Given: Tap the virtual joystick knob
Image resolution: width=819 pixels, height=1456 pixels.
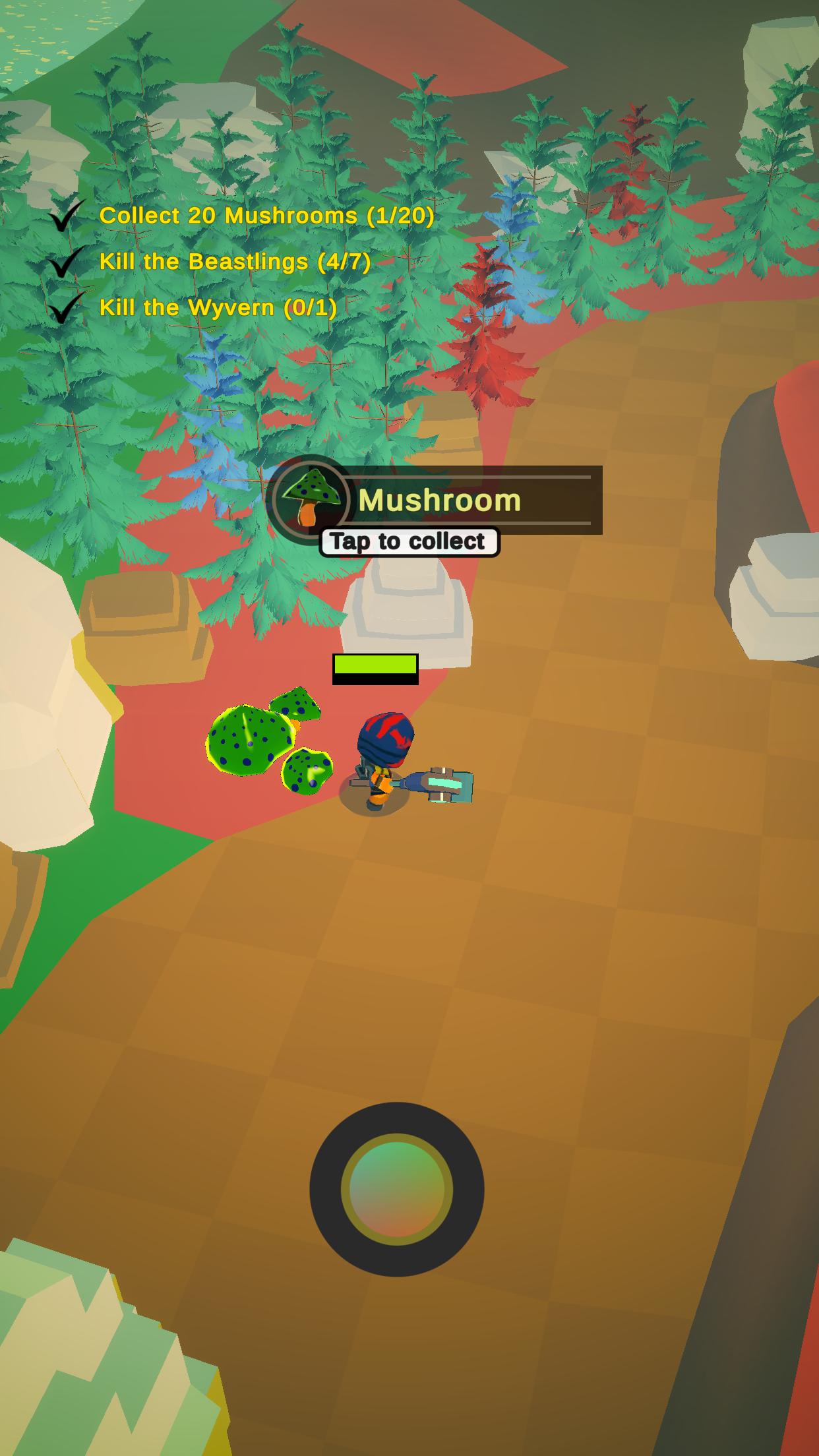Looking at the screenshot, I should (x=396, y=1188).
